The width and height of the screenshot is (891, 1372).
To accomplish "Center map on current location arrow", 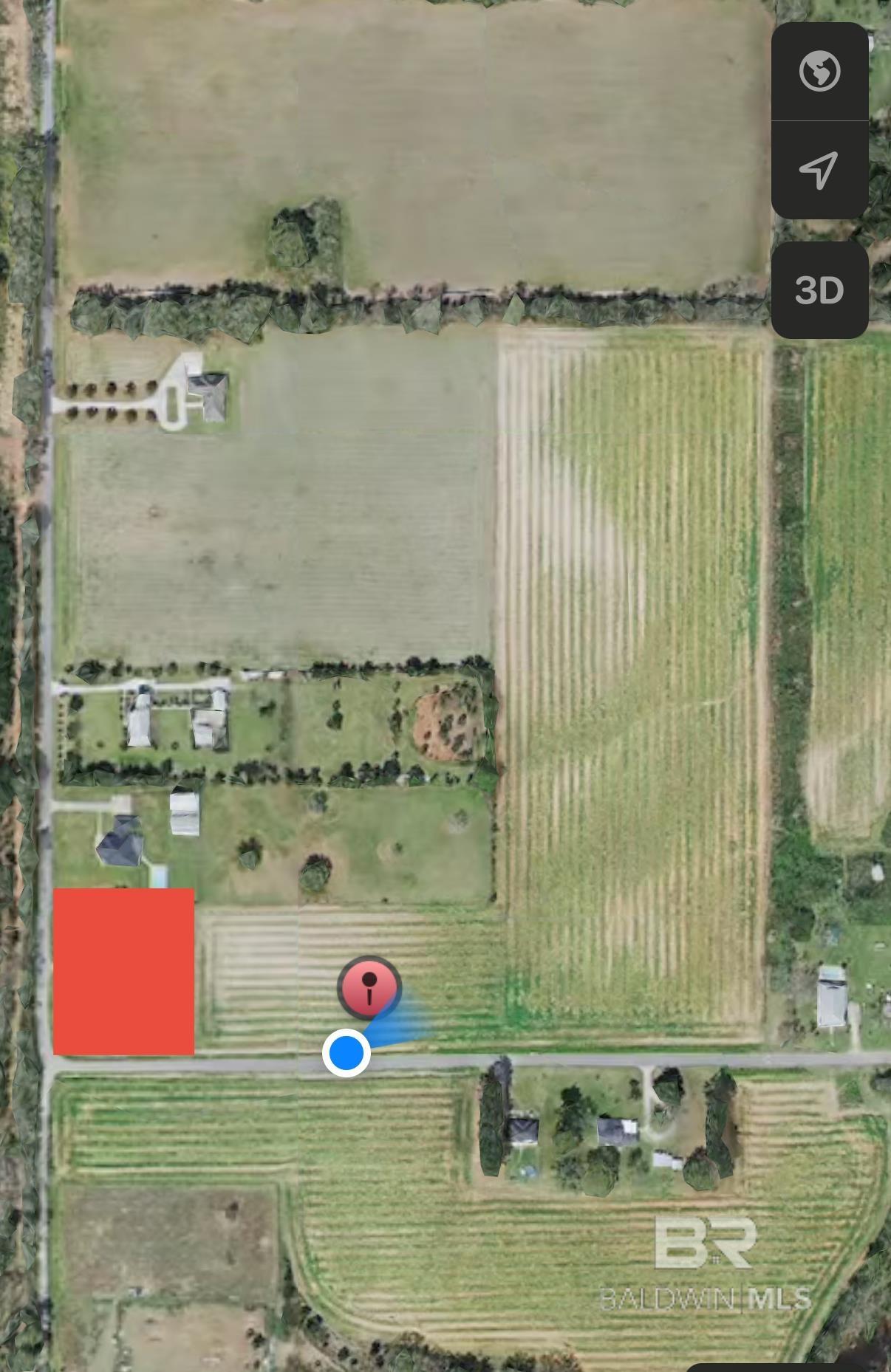I will coord(819,170).
